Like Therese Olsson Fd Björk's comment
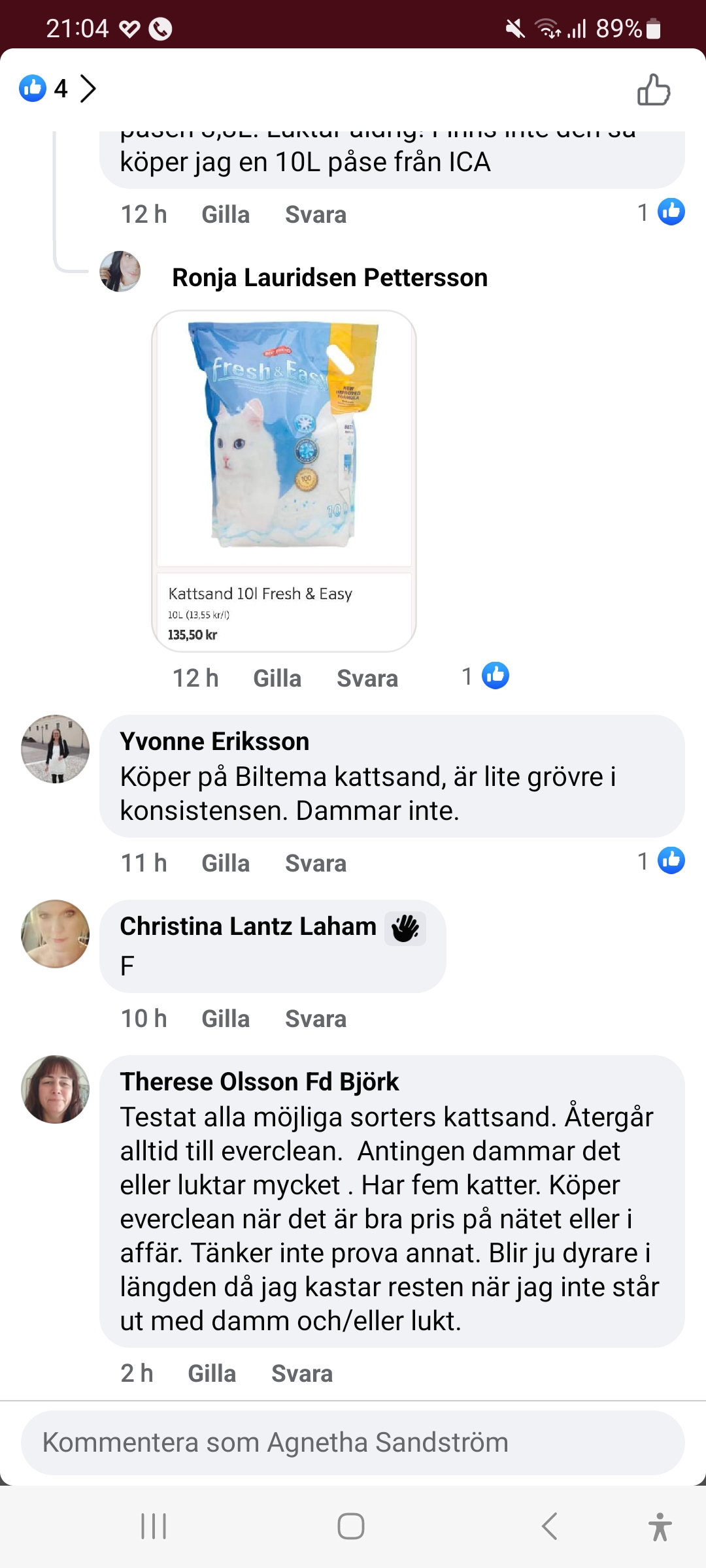 (x=212, y=1373)
